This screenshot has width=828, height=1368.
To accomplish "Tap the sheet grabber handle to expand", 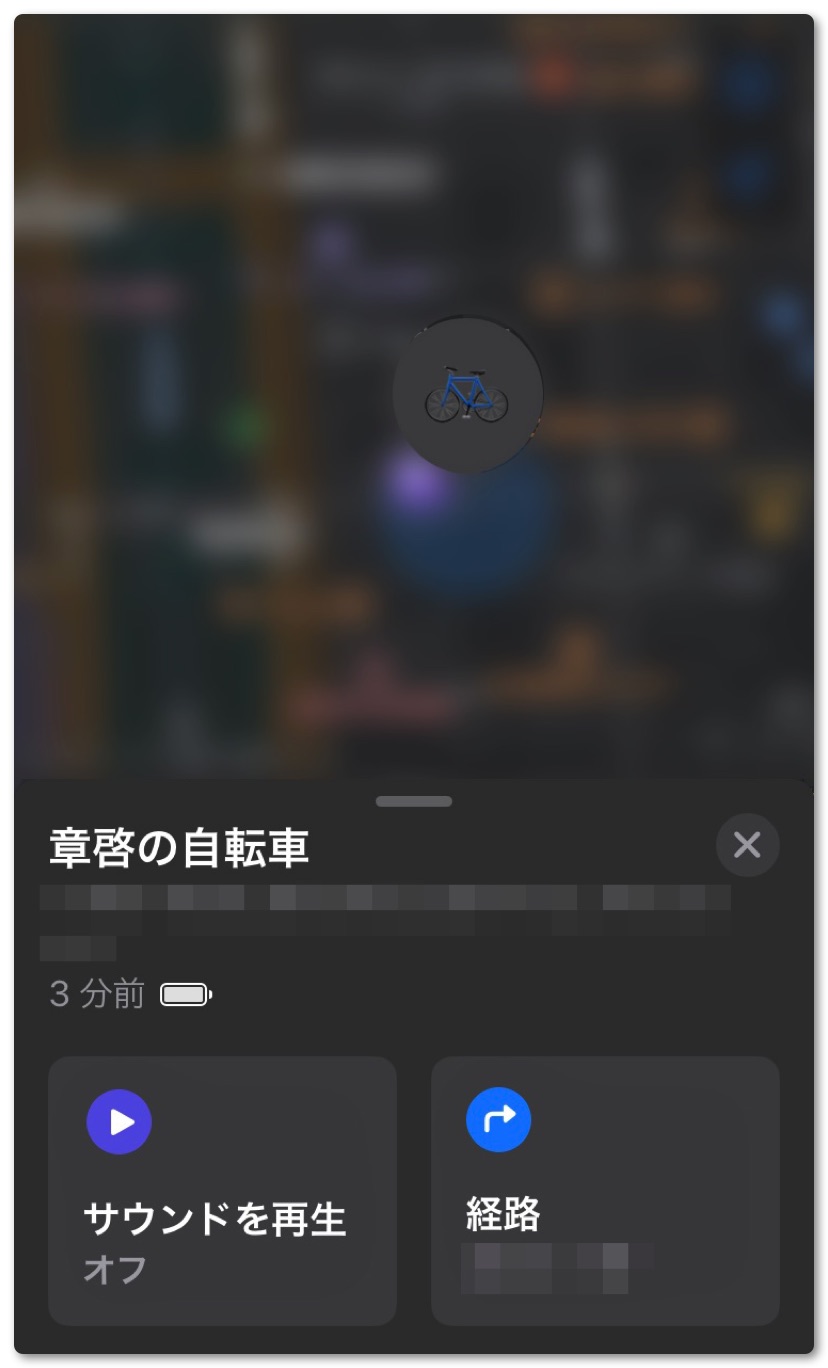I will (414, 801).
